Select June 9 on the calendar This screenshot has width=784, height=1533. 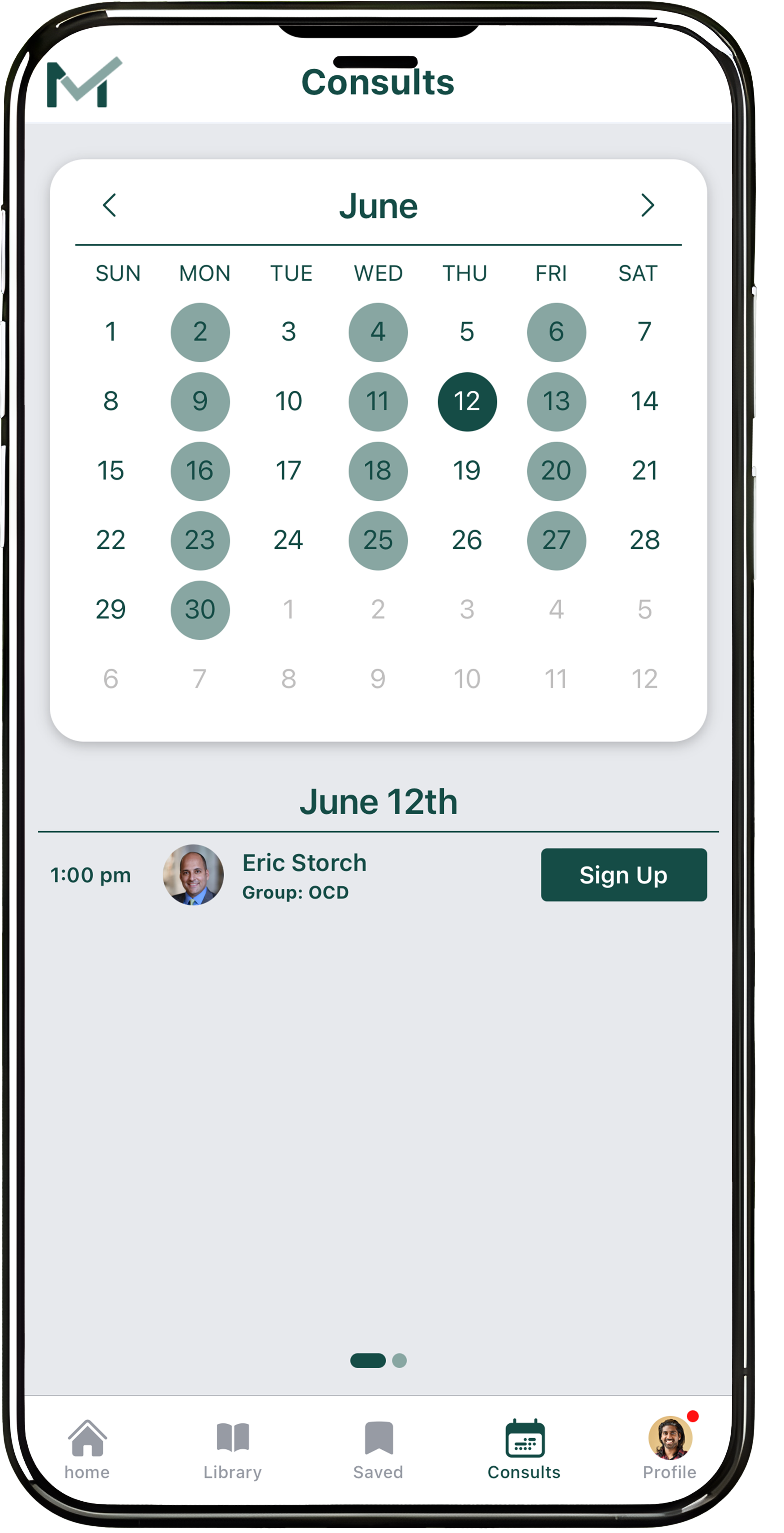(200, 401)
